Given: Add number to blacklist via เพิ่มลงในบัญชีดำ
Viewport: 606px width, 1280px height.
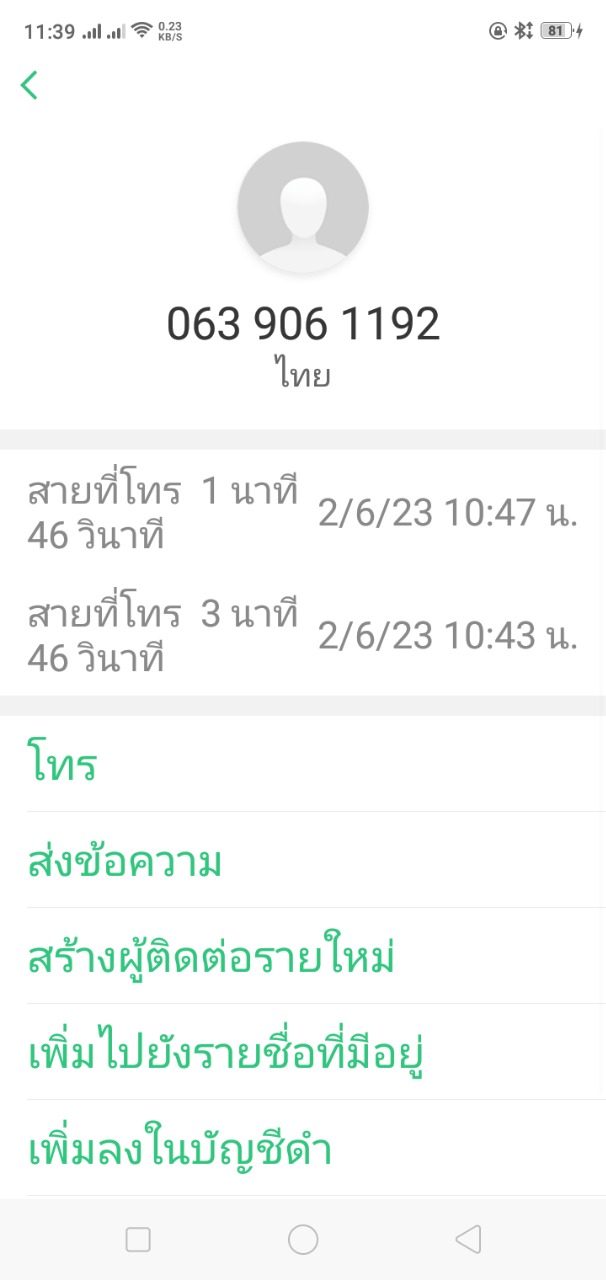Looking at the screenshot, I should [179, 1150].
